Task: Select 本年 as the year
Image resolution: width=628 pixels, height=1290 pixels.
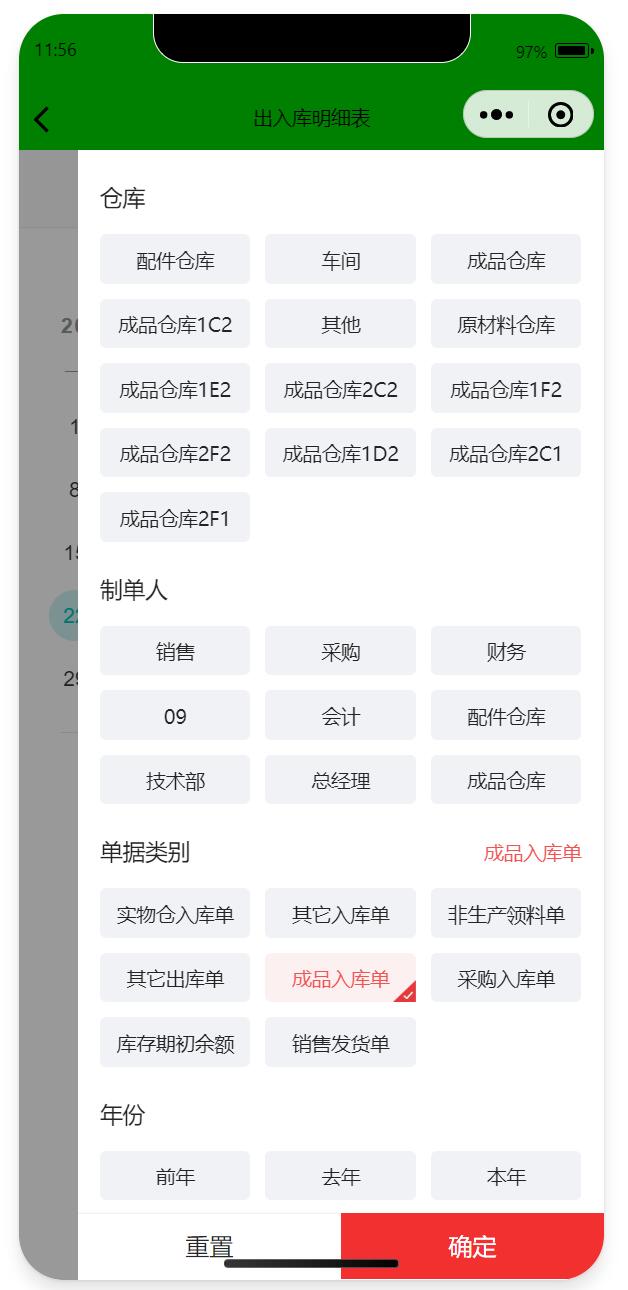Action: click(505, 1176)
